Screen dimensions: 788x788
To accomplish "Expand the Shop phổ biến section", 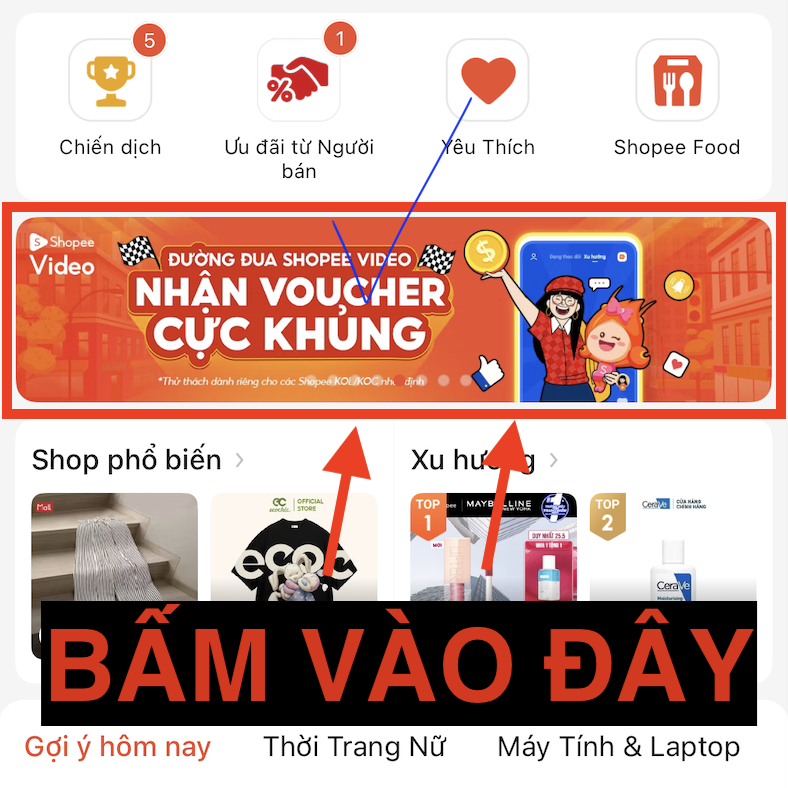I will pyautogui.click(x=138, y=460).
